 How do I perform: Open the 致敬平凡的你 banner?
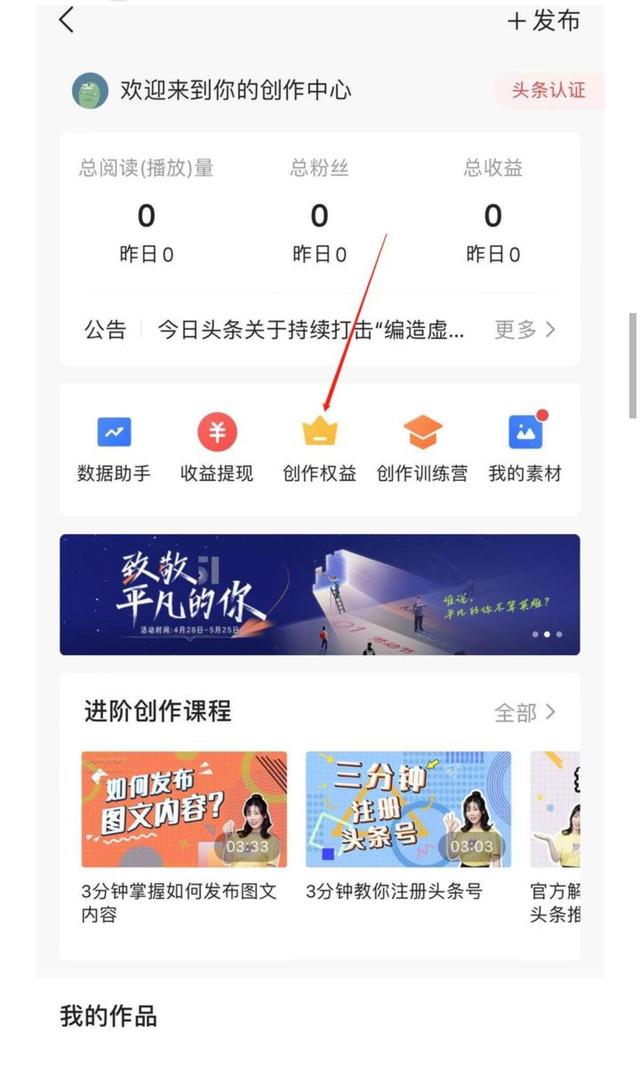click(x=320, y=594)
